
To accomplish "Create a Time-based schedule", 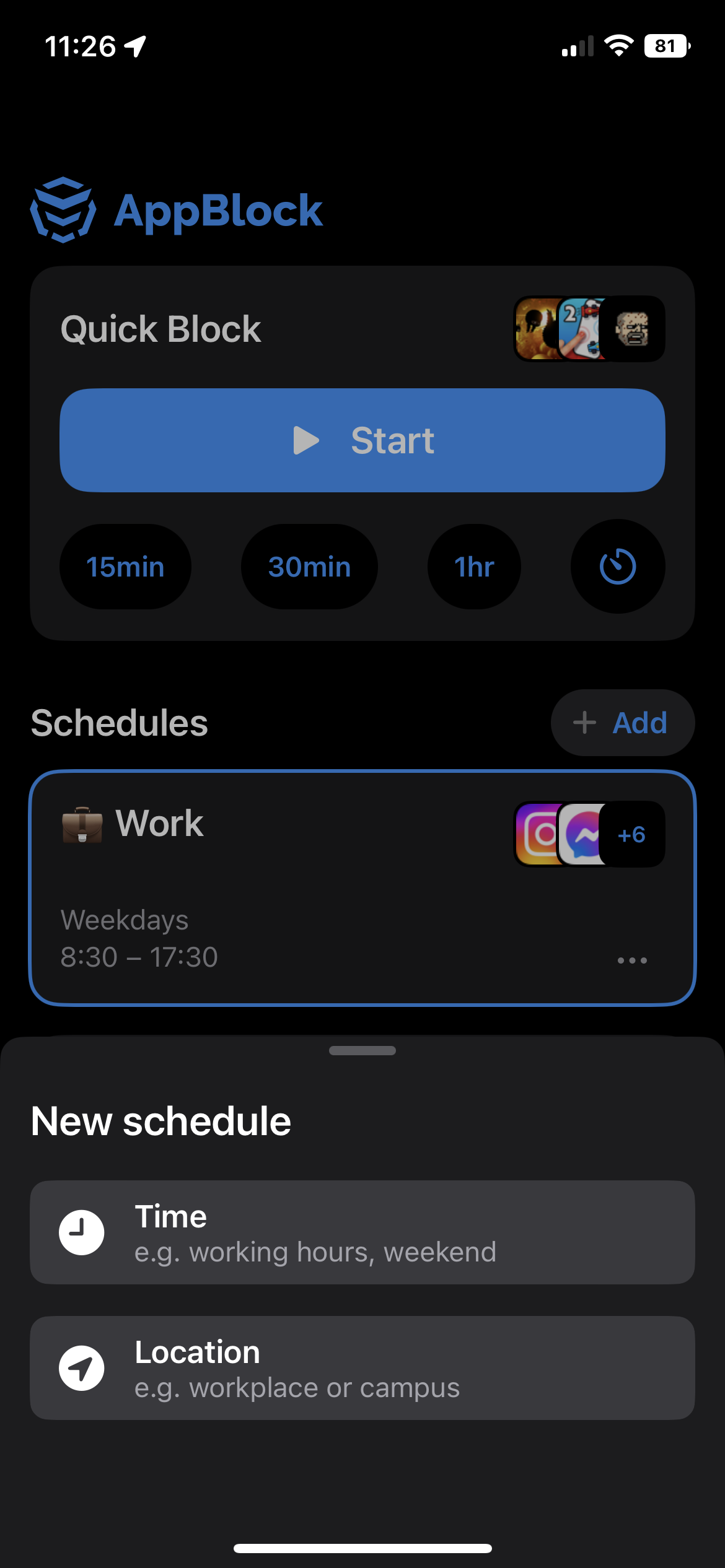I will point(362,1232).
